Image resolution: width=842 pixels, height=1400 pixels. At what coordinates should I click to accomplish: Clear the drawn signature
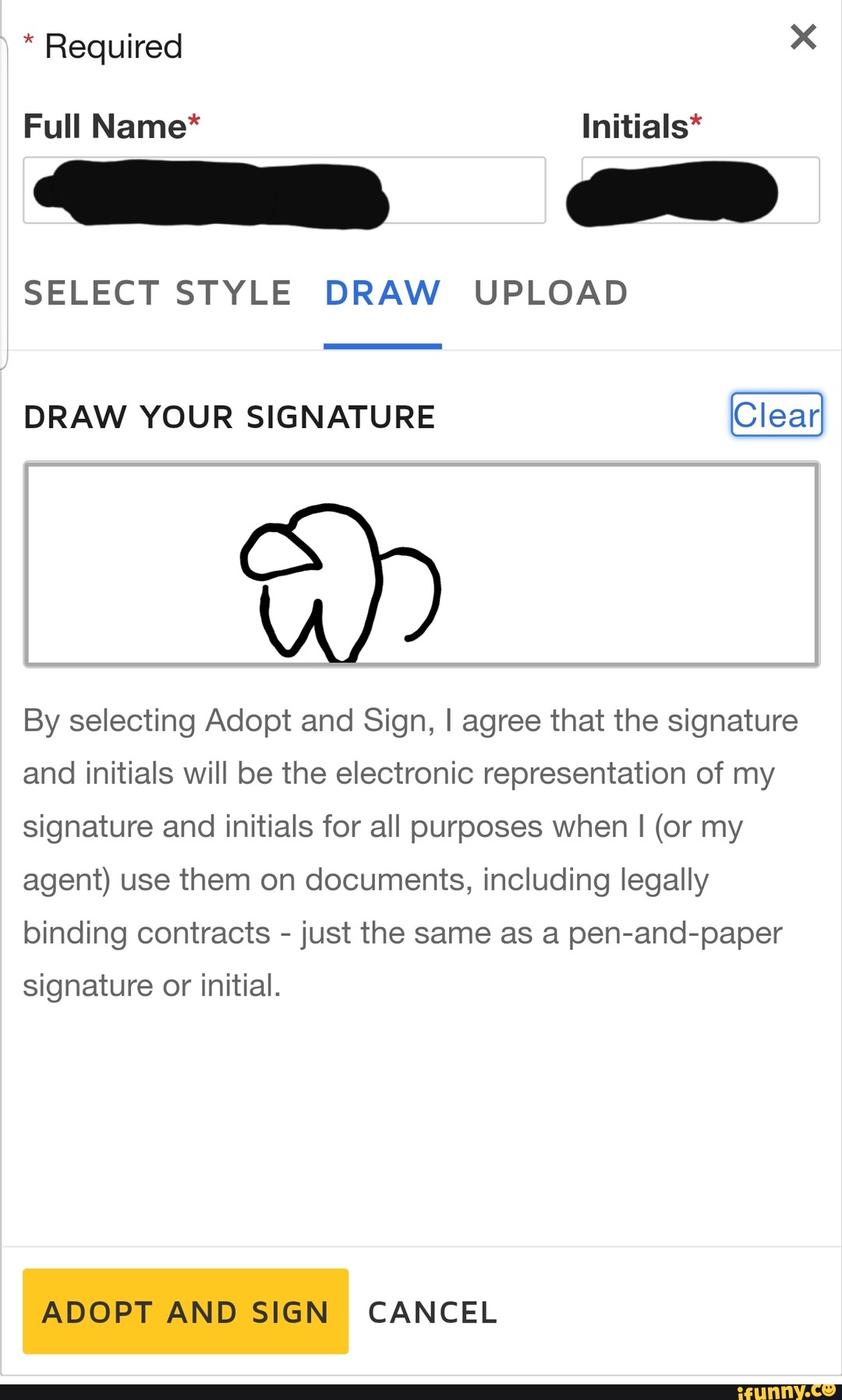coord(775,416)
